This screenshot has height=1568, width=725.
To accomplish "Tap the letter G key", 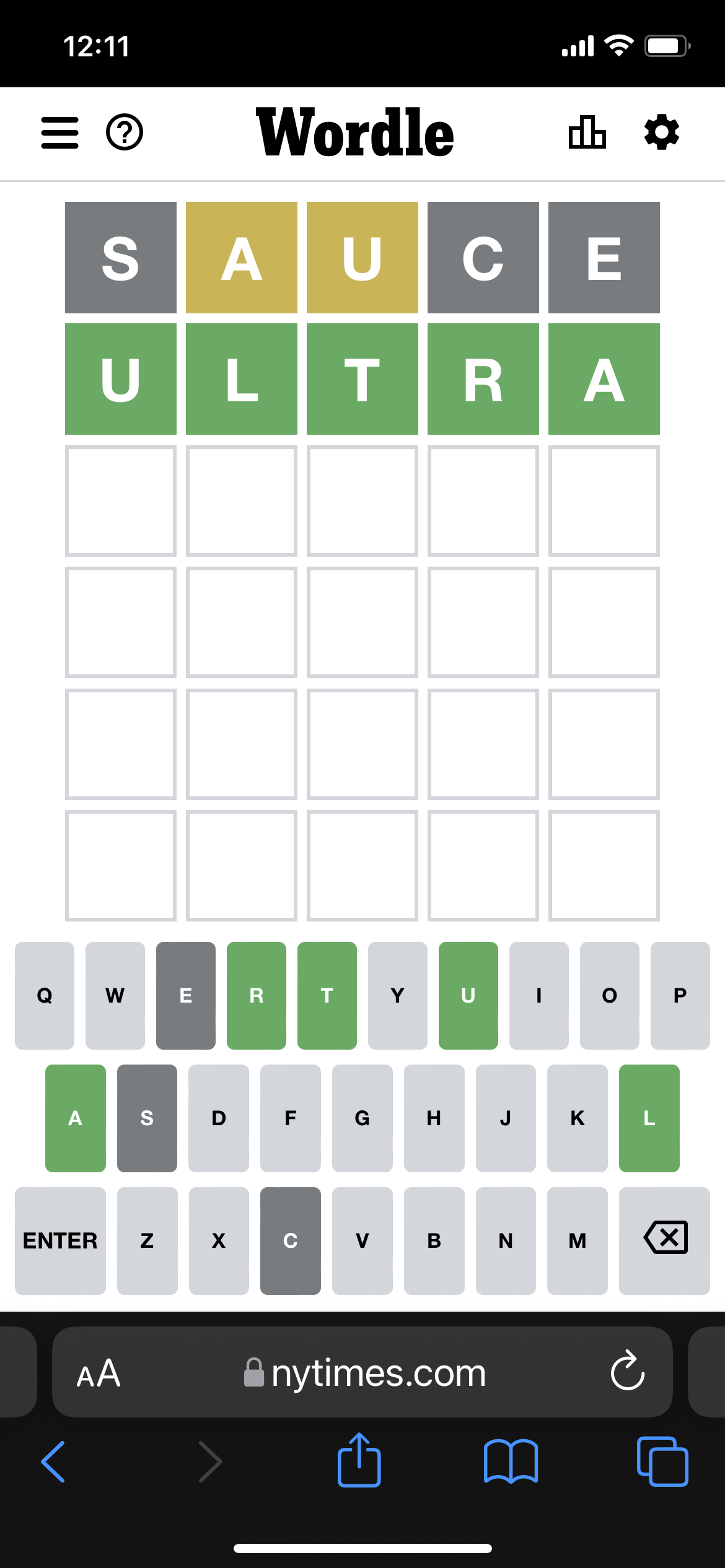I will (362, 1118).
